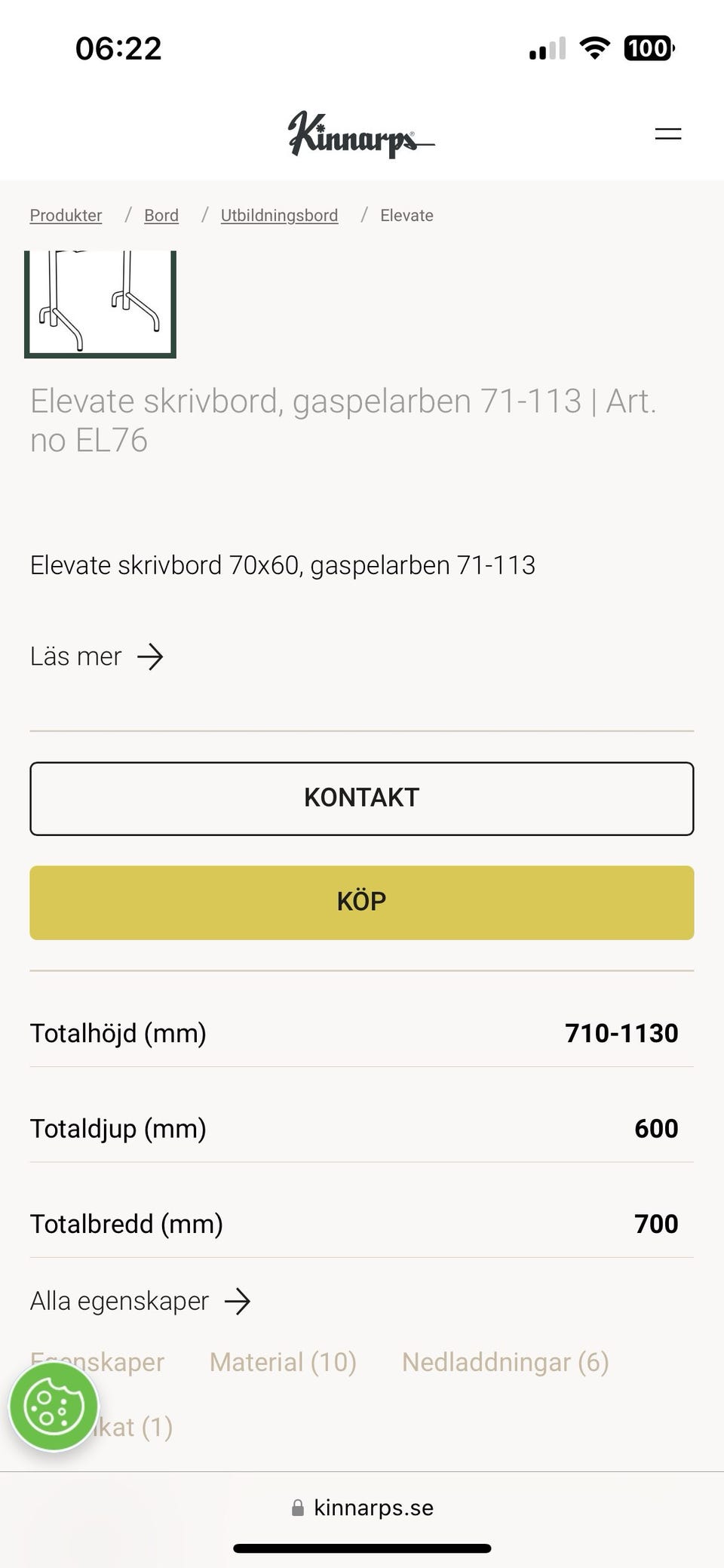Open the hamburger menu
Screen dimensions: 724x1568
pyautogui.click(x=667, y=134)
